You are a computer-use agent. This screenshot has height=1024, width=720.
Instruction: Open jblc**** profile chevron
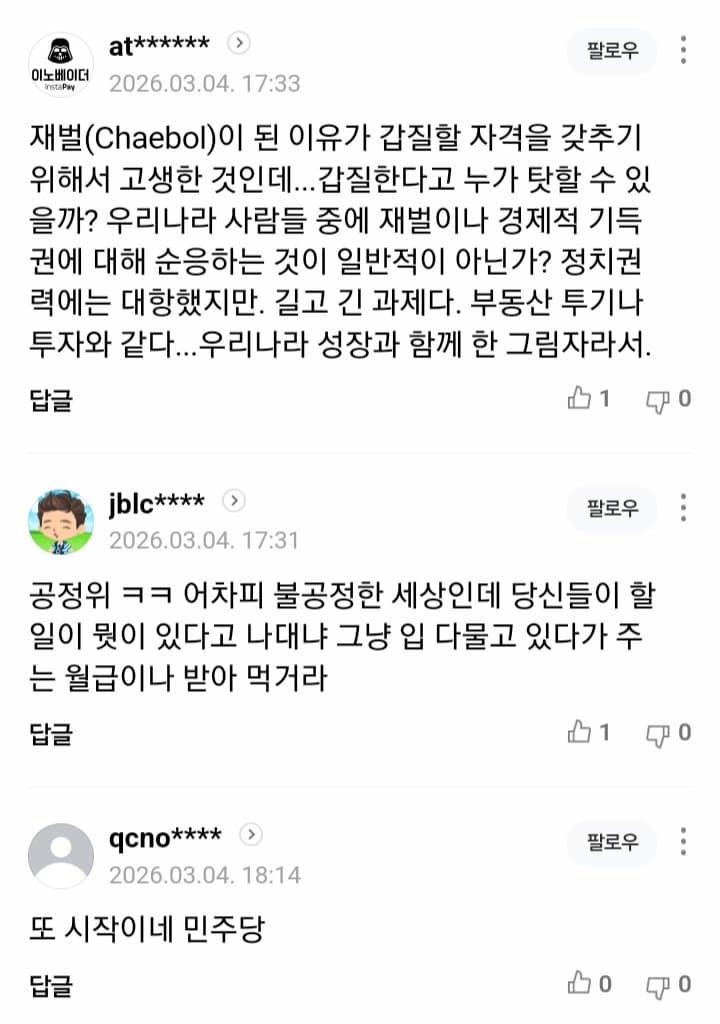pyautogui.click(x=233, y=500)
